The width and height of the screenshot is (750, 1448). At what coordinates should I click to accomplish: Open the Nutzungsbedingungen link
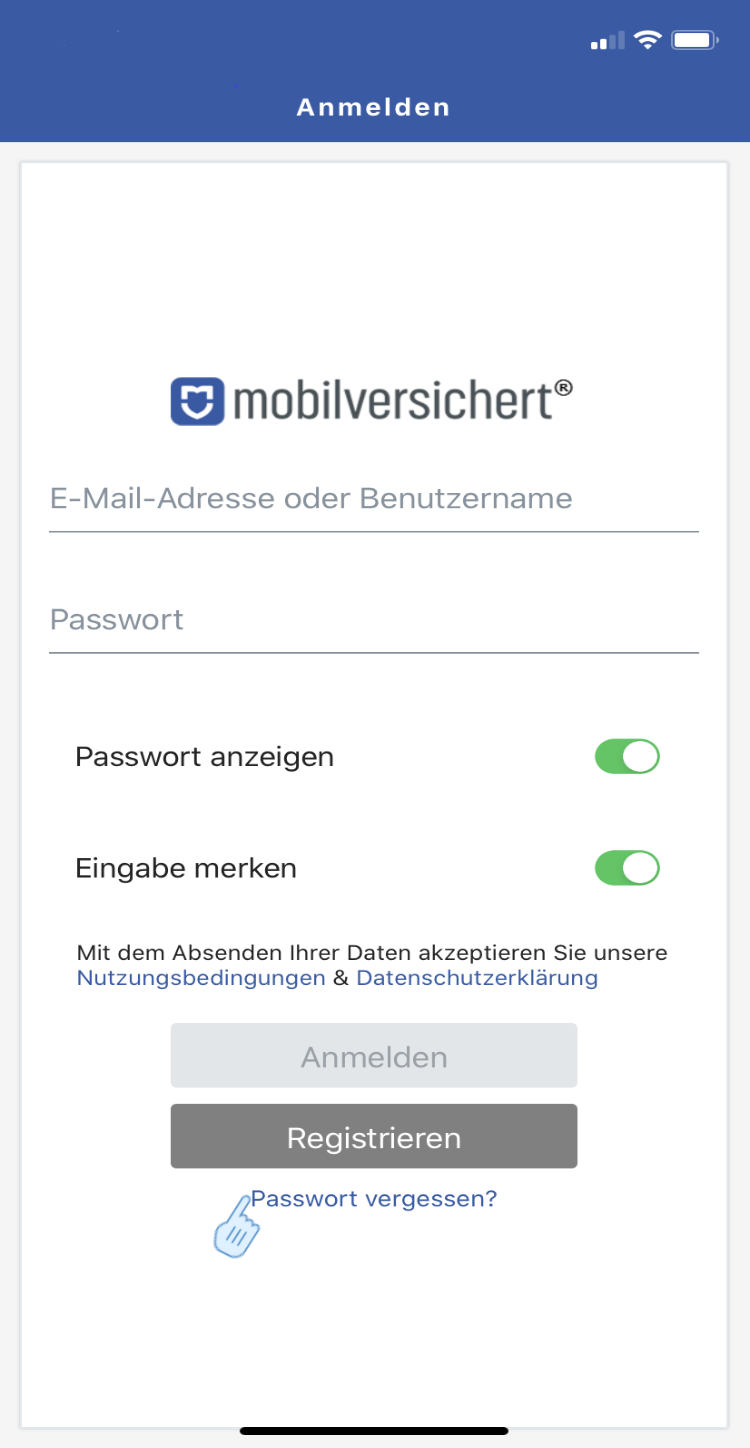click(x=201, y=978)
